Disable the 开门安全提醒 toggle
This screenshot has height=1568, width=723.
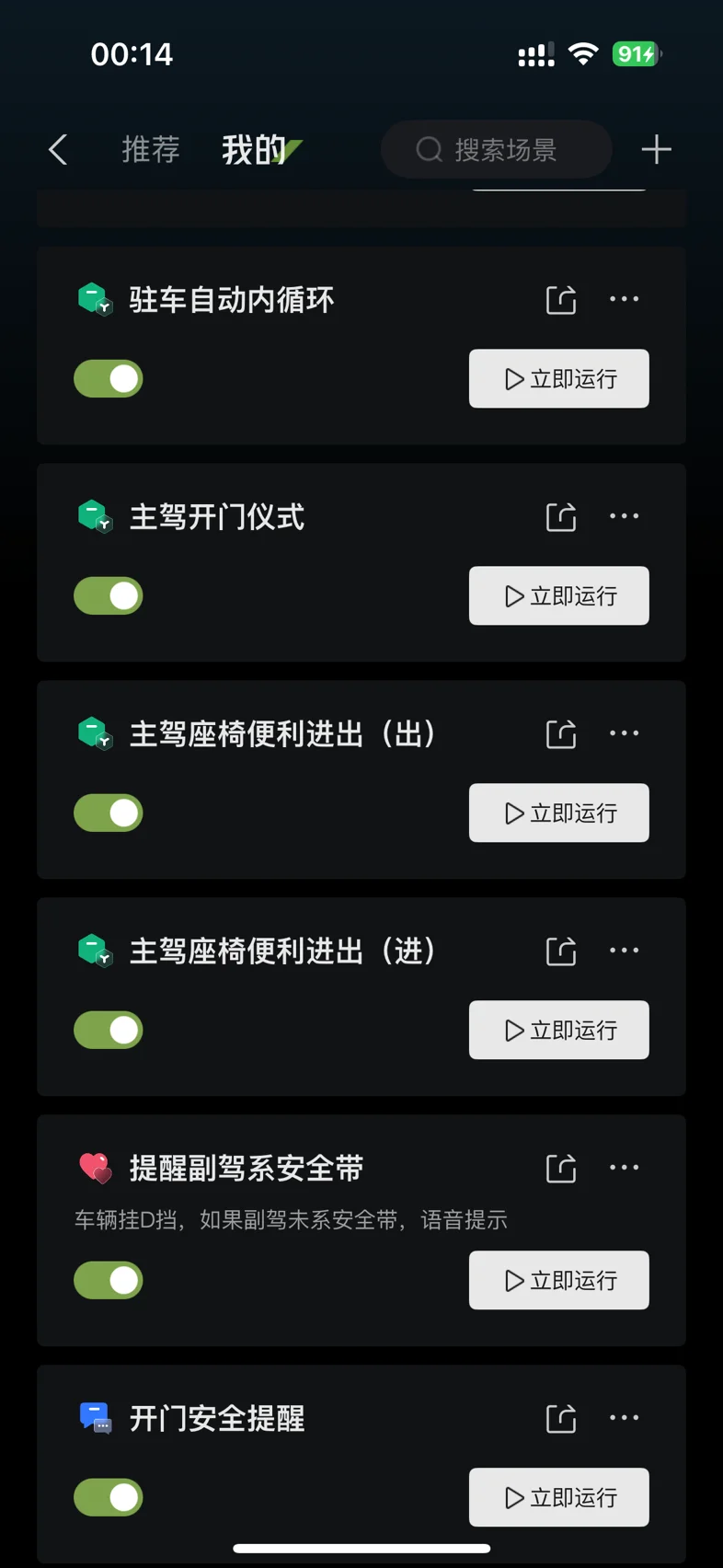[x=109, y=1497]
